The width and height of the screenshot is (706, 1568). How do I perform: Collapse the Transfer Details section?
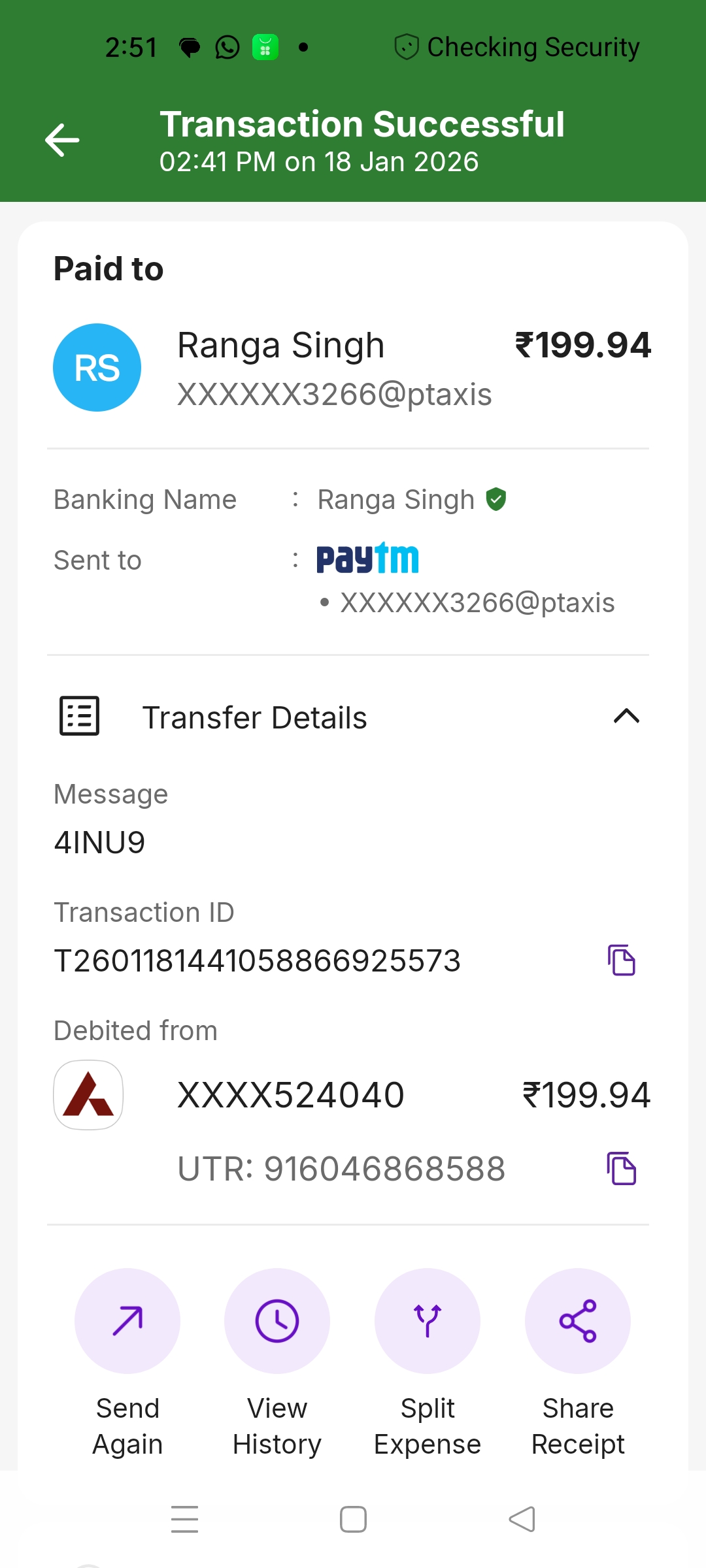pos(626,717)
